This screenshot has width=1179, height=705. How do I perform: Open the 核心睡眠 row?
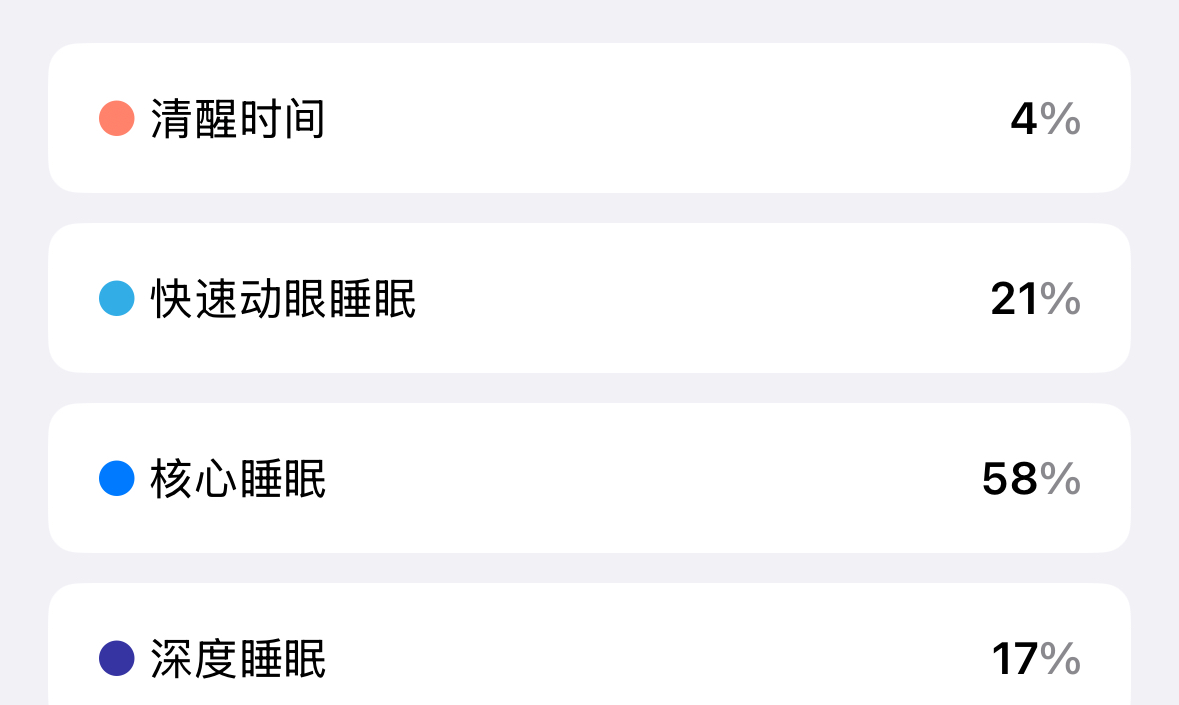tap(589, 479)
